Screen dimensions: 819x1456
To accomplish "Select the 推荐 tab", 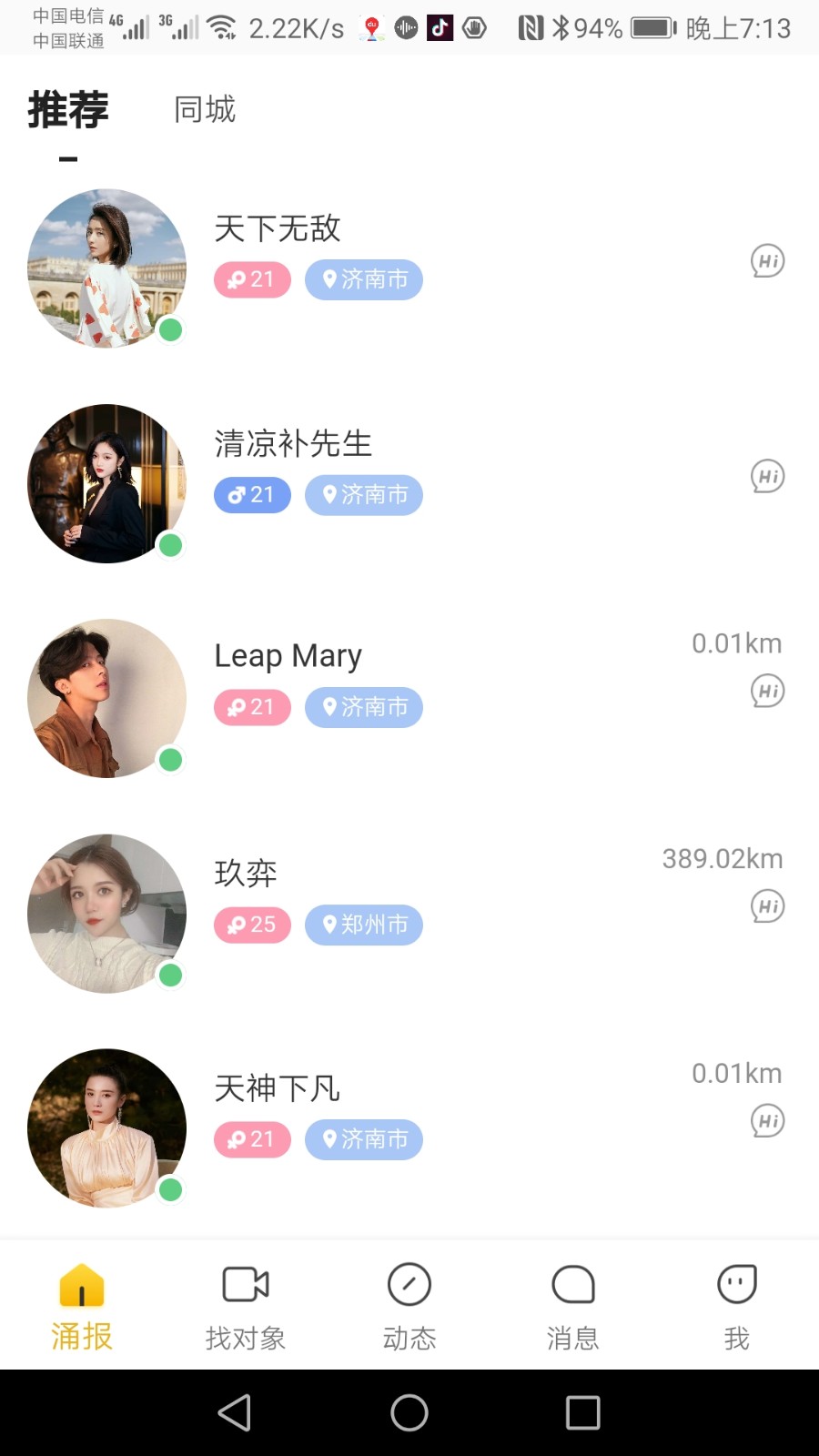I will [68, 110].
